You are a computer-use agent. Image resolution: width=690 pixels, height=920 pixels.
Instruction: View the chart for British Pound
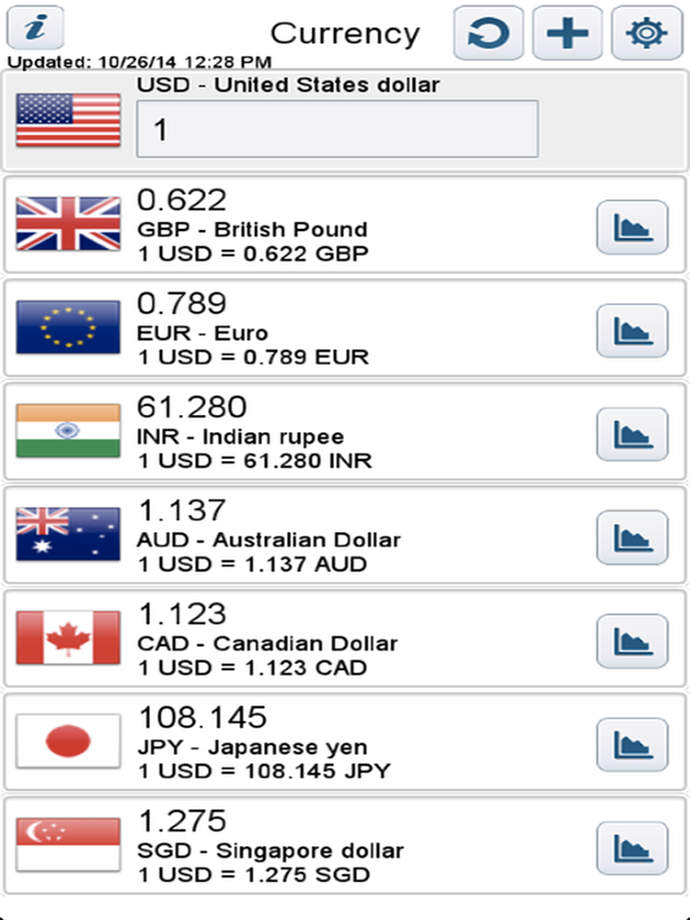click(632, 227)
